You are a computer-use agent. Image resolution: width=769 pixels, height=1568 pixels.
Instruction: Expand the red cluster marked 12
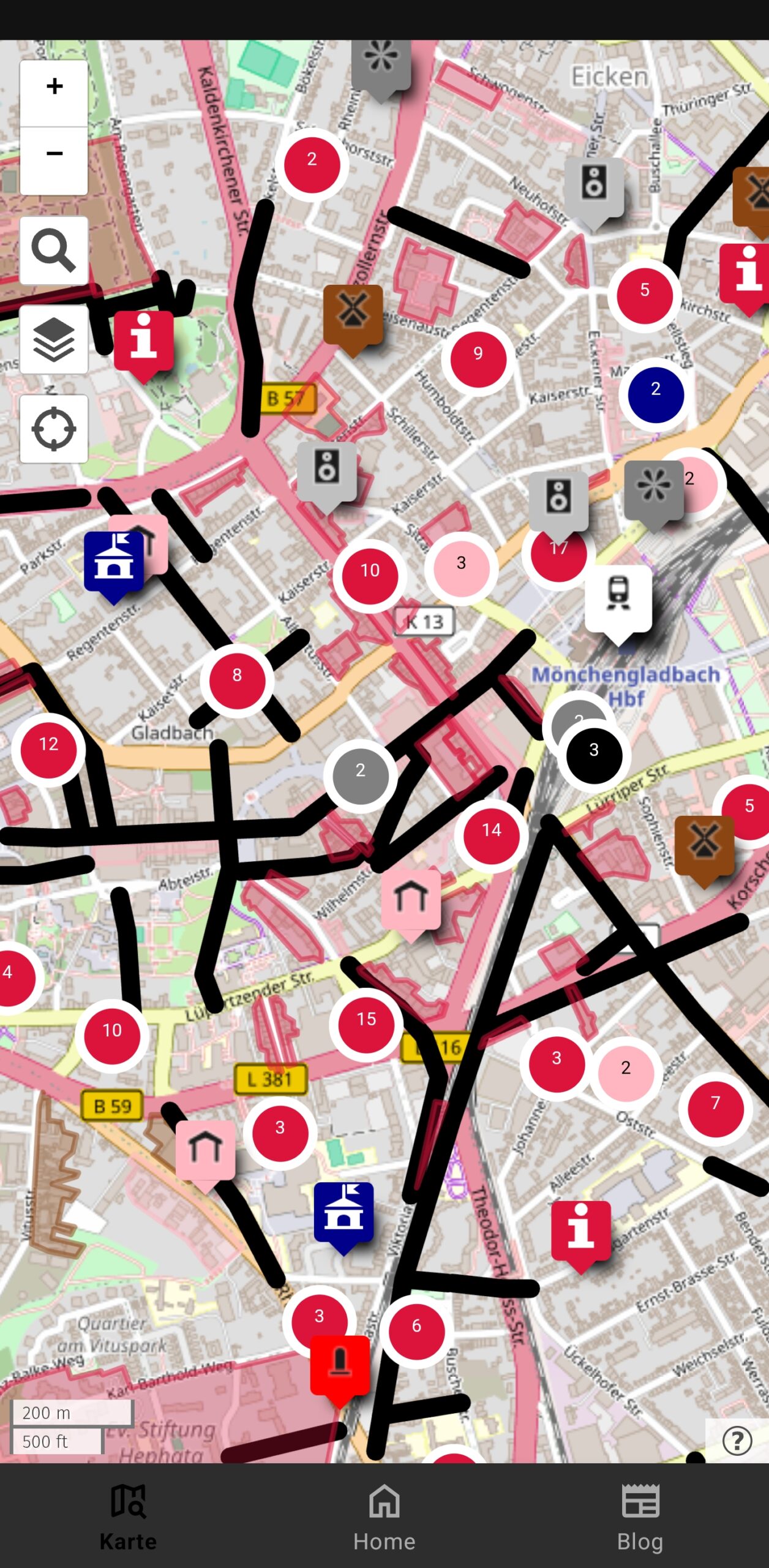[48, 750]
